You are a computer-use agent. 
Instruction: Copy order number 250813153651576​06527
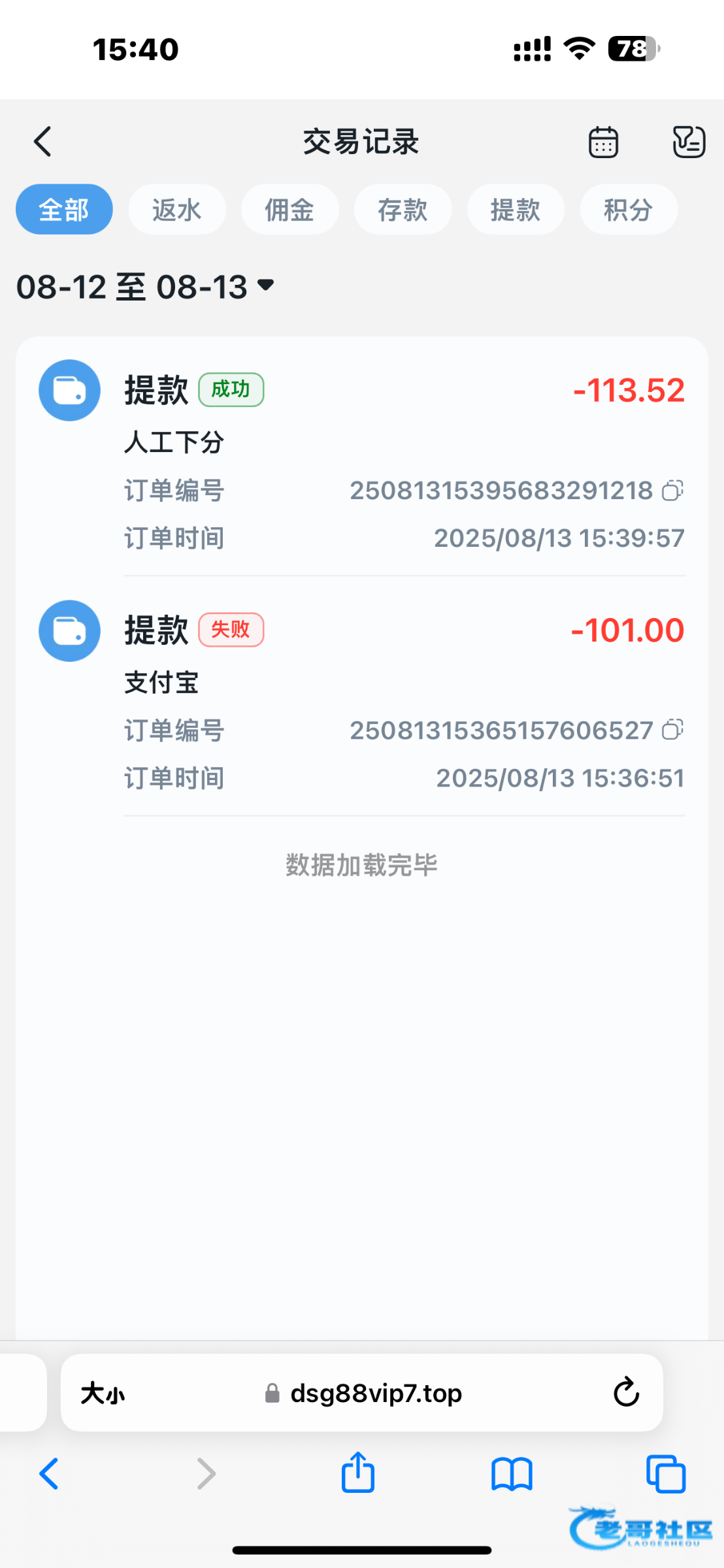tap(672, 730)
